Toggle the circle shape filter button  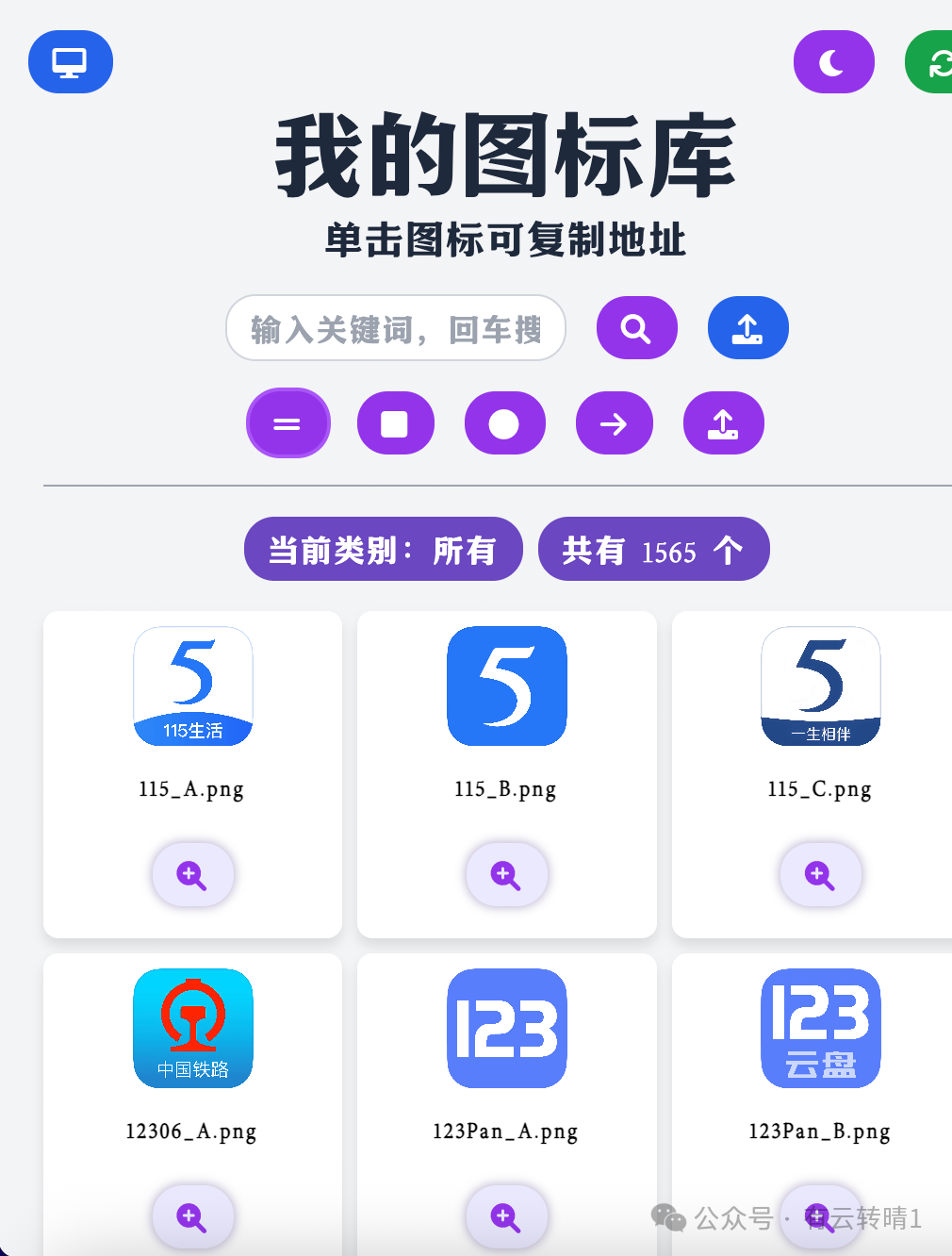coord(504,423)
